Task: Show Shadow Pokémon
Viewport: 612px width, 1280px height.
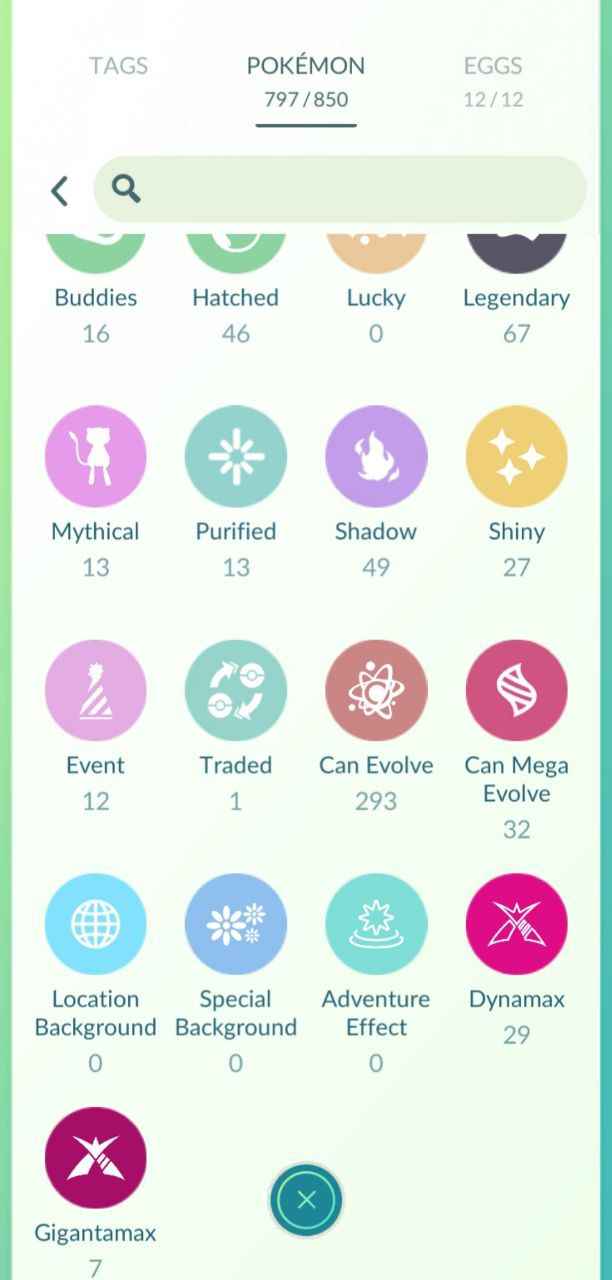Action: 376,456
